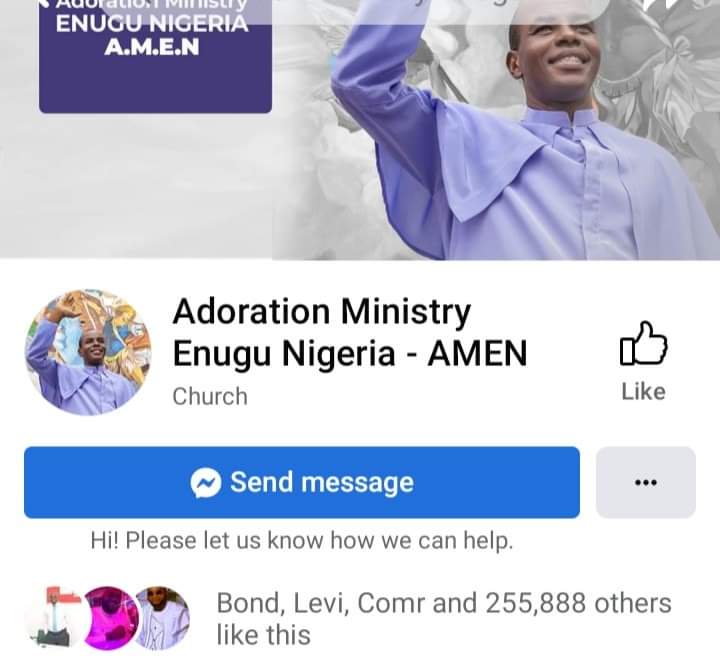Send a message to the page
The height and width of the screenshot is (665, 720).
pos(301,483)
